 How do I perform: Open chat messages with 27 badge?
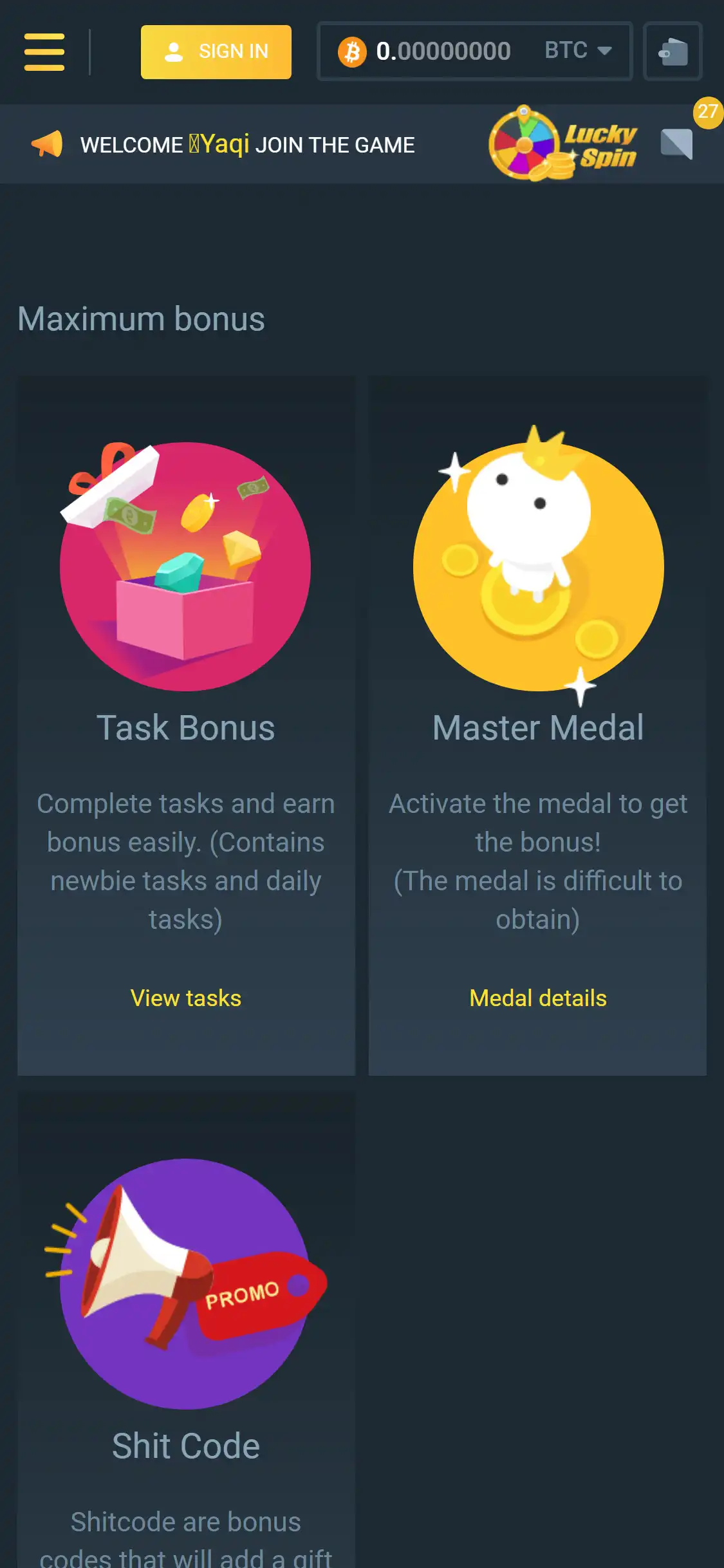(x=677, y=143)
